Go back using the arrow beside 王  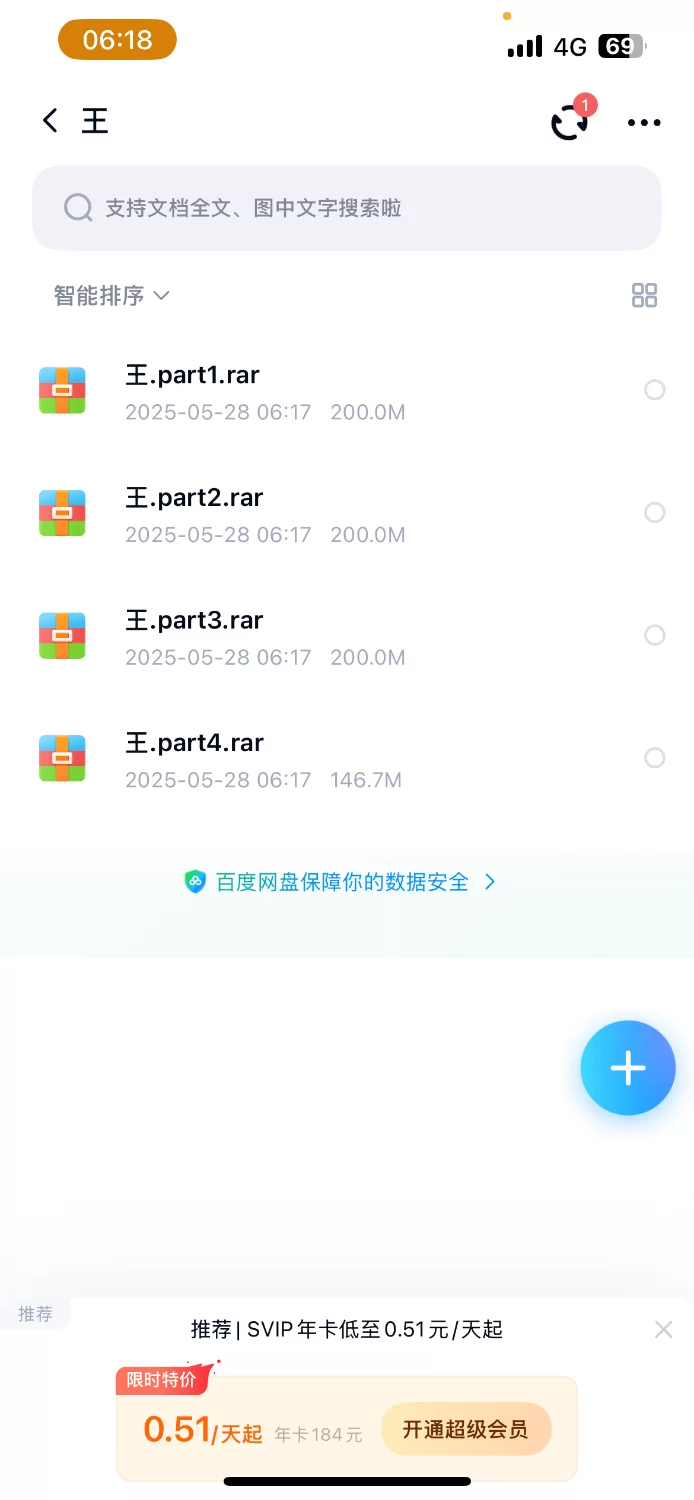[50, 121]
